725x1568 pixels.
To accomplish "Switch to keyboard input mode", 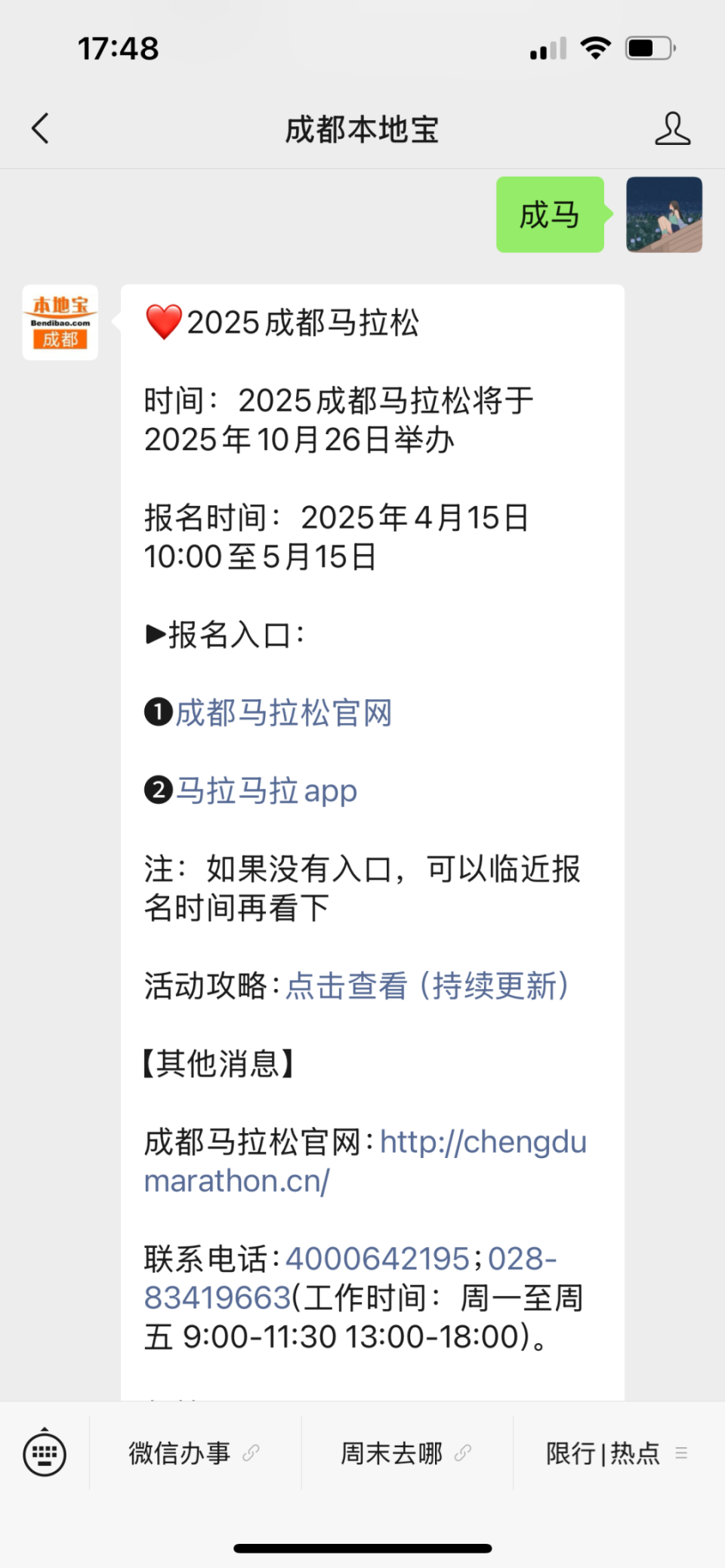I will (45, 1453).
